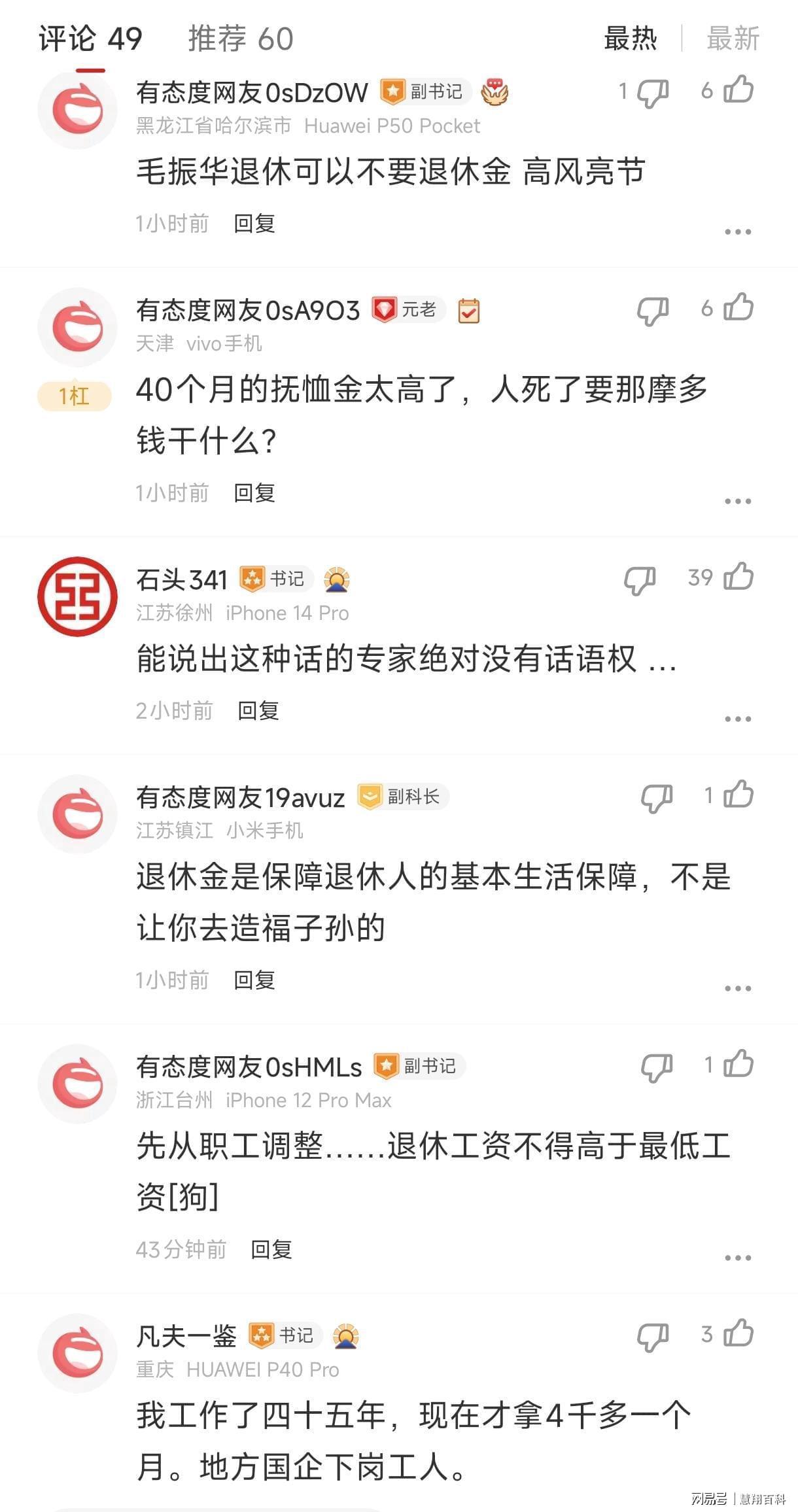798x1512 pixels.
Task: Switch to the 推荐 60 tab
Action: pos(240,39)
